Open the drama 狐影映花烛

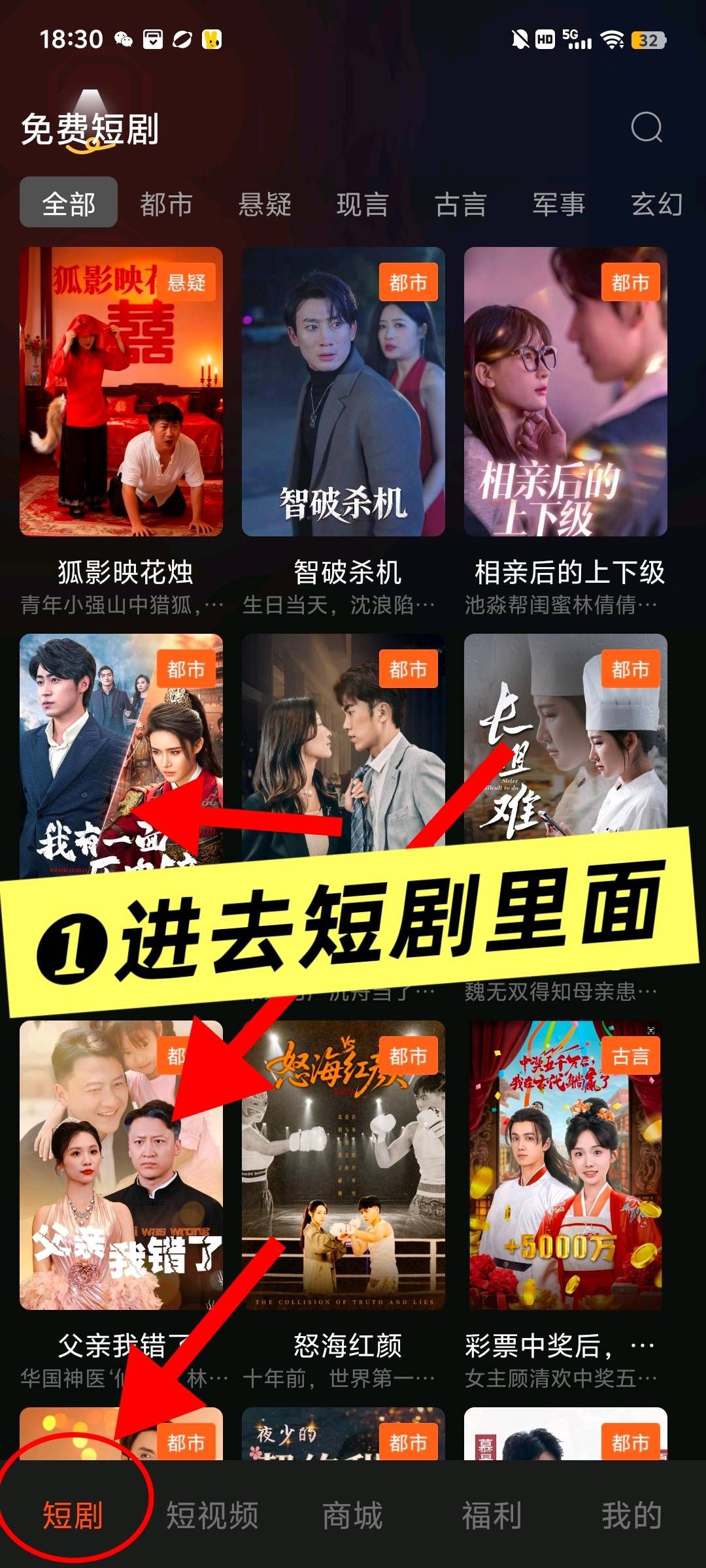point(122,392)
